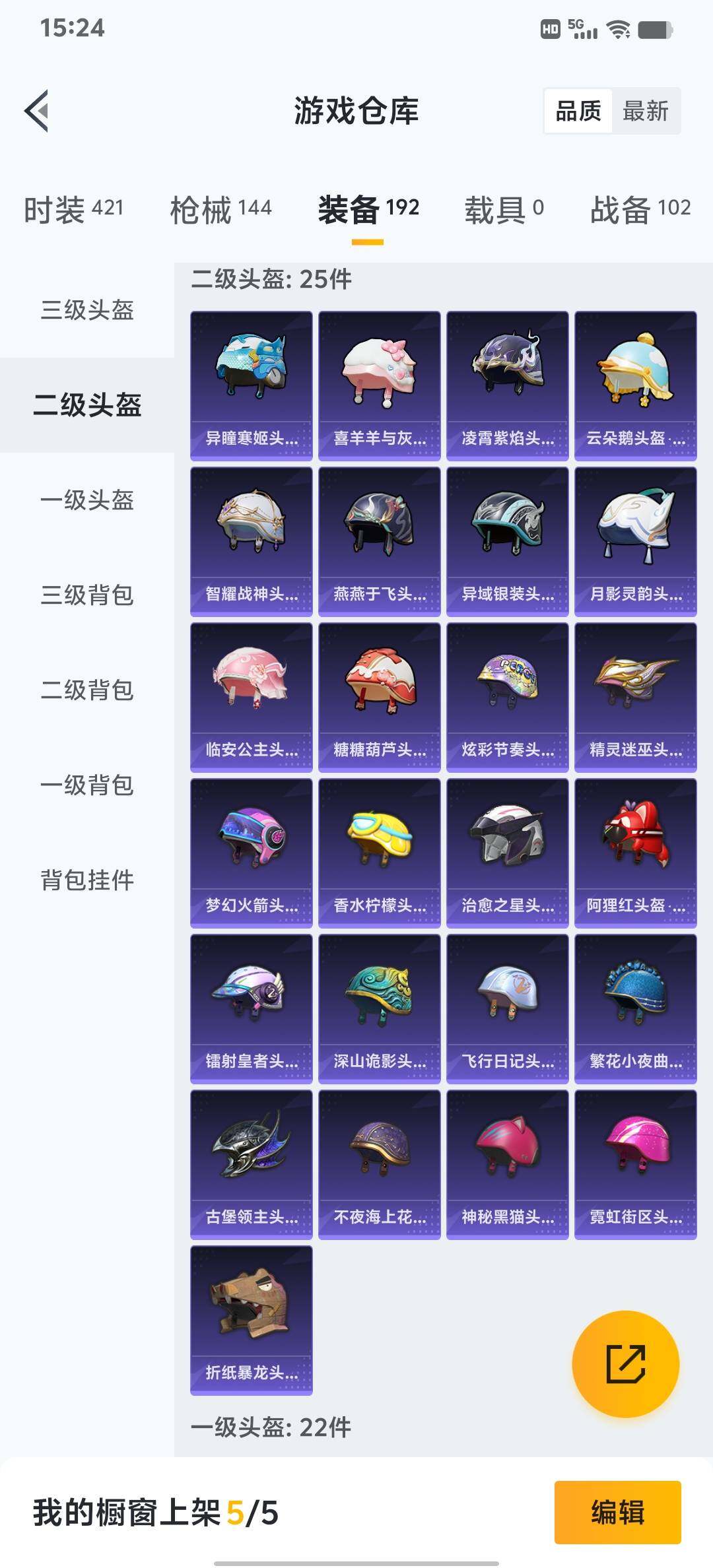Tap the 编辑 button
Image resolution: width=713 pixels, height=1568 pixels.
617,1512
